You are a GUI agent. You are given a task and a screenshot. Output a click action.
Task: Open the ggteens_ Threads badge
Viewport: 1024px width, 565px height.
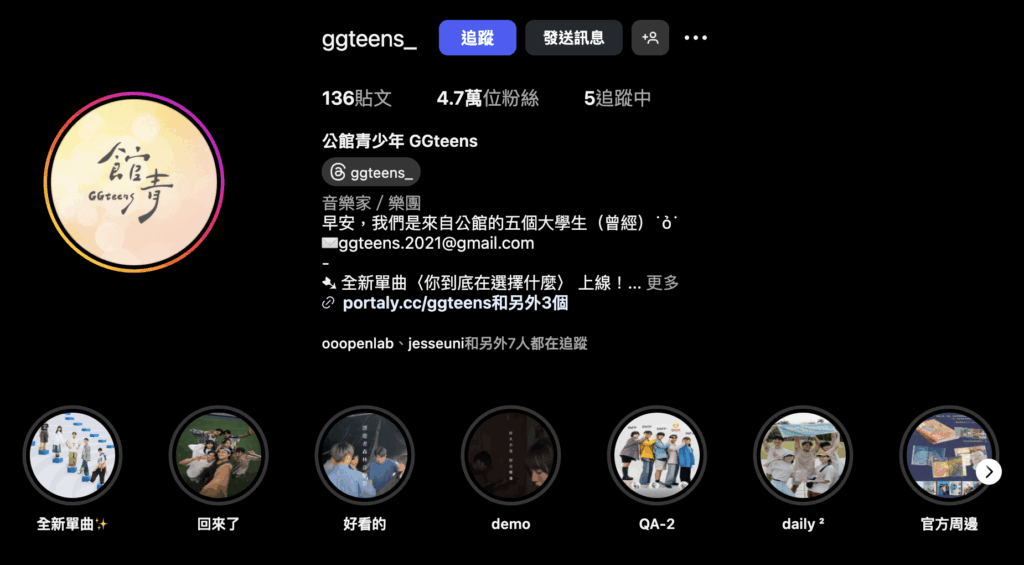point(371,172)
